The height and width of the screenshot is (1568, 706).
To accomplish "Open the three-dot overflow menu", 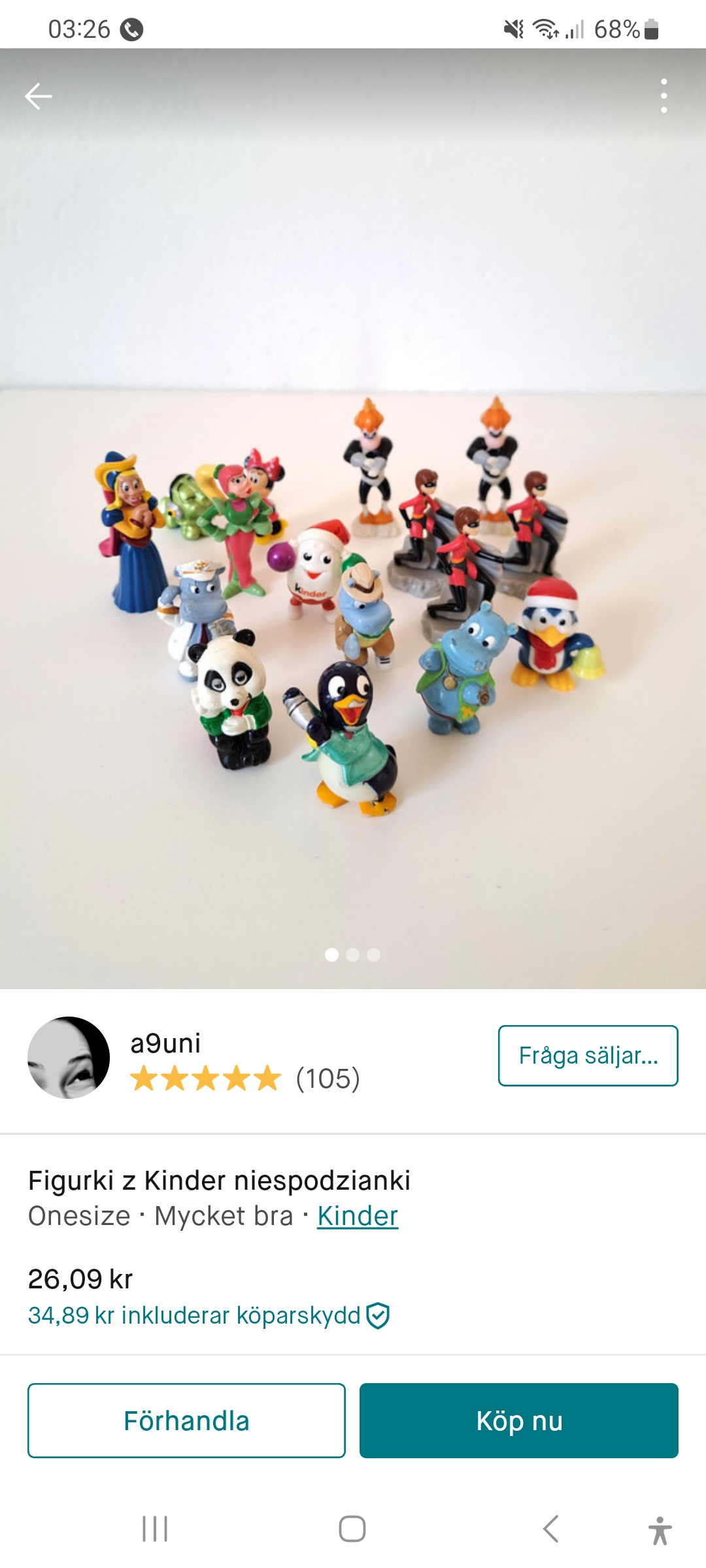I will [664, 97].
